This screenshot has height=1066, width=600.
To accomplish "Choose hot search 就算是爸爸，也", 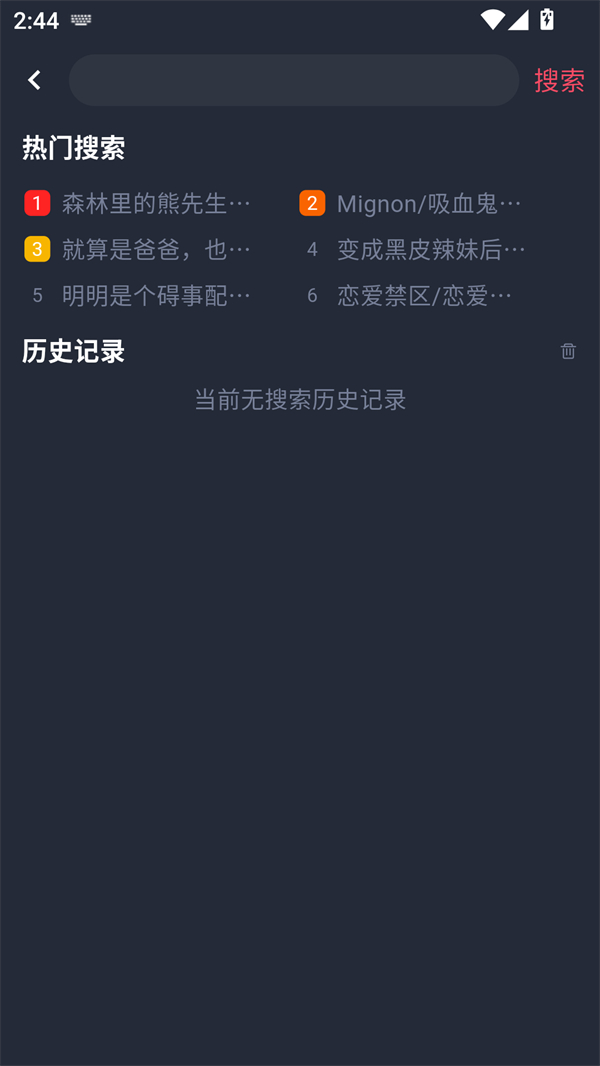I will coord(155,249).
